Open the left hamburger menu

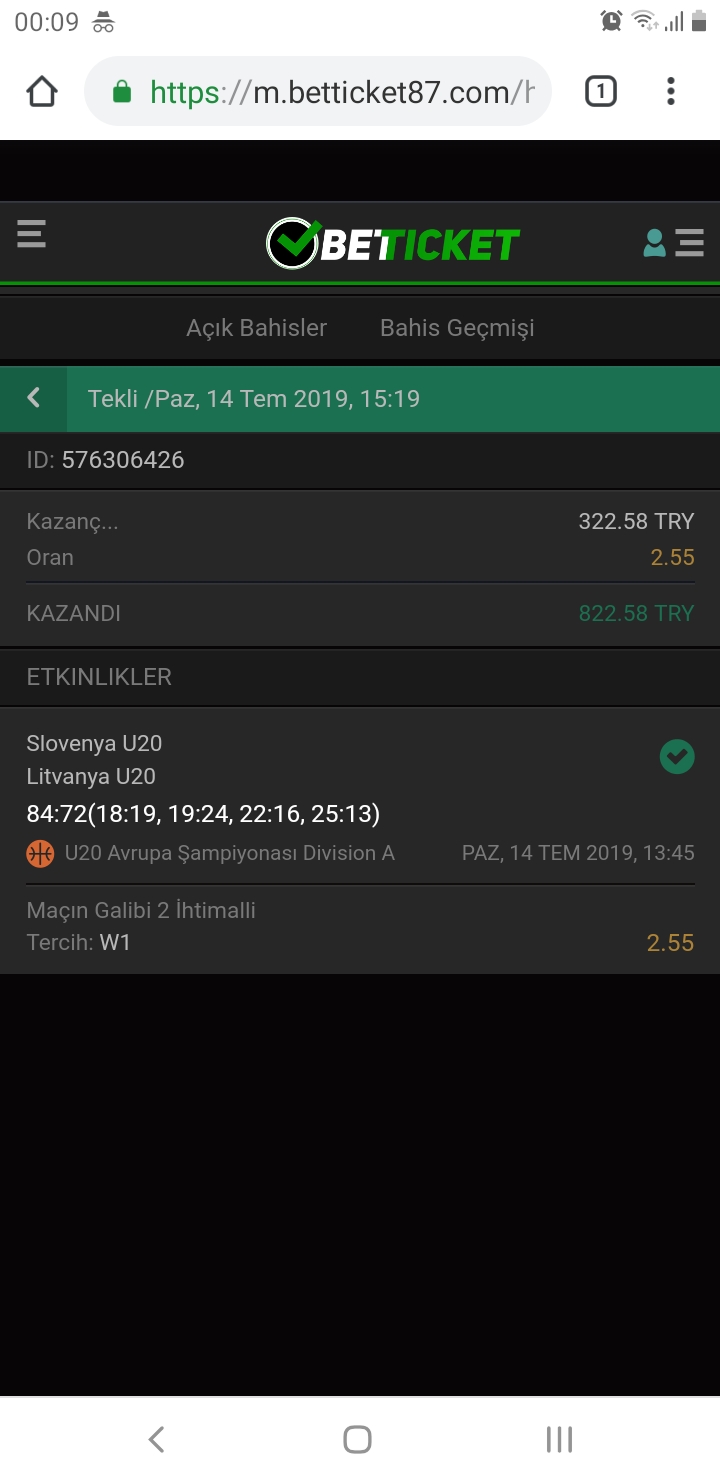(x=31, y=235)
